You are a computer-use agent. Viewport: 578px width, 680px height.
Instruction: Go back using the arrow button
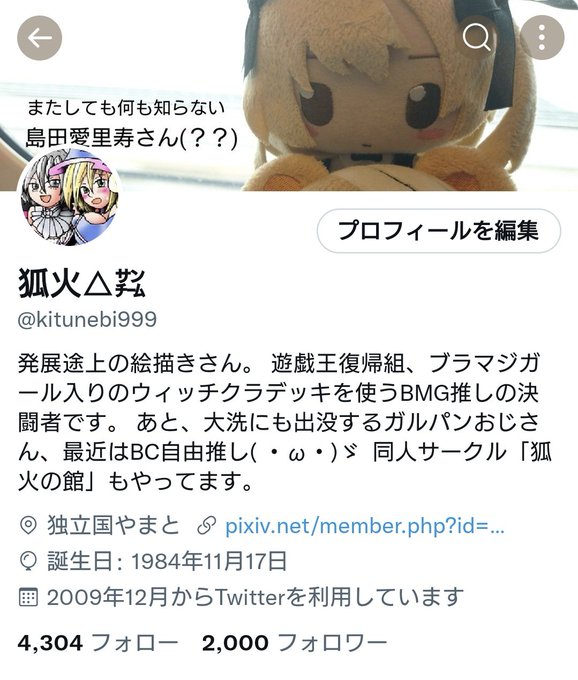pyautogui.click(x=39, y=38)
